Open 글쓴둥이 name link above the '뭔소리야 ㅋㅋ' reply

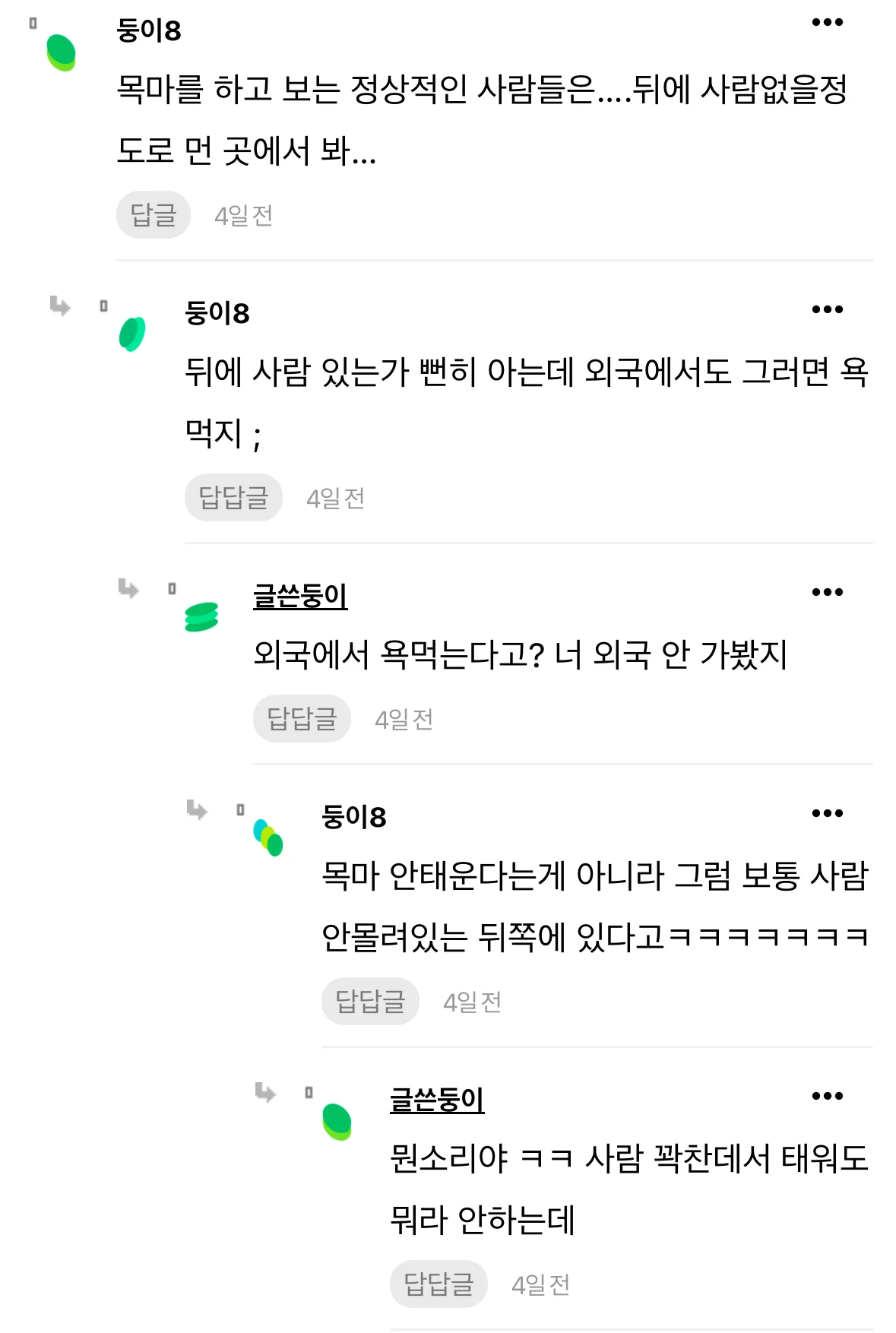[437, 1100]
